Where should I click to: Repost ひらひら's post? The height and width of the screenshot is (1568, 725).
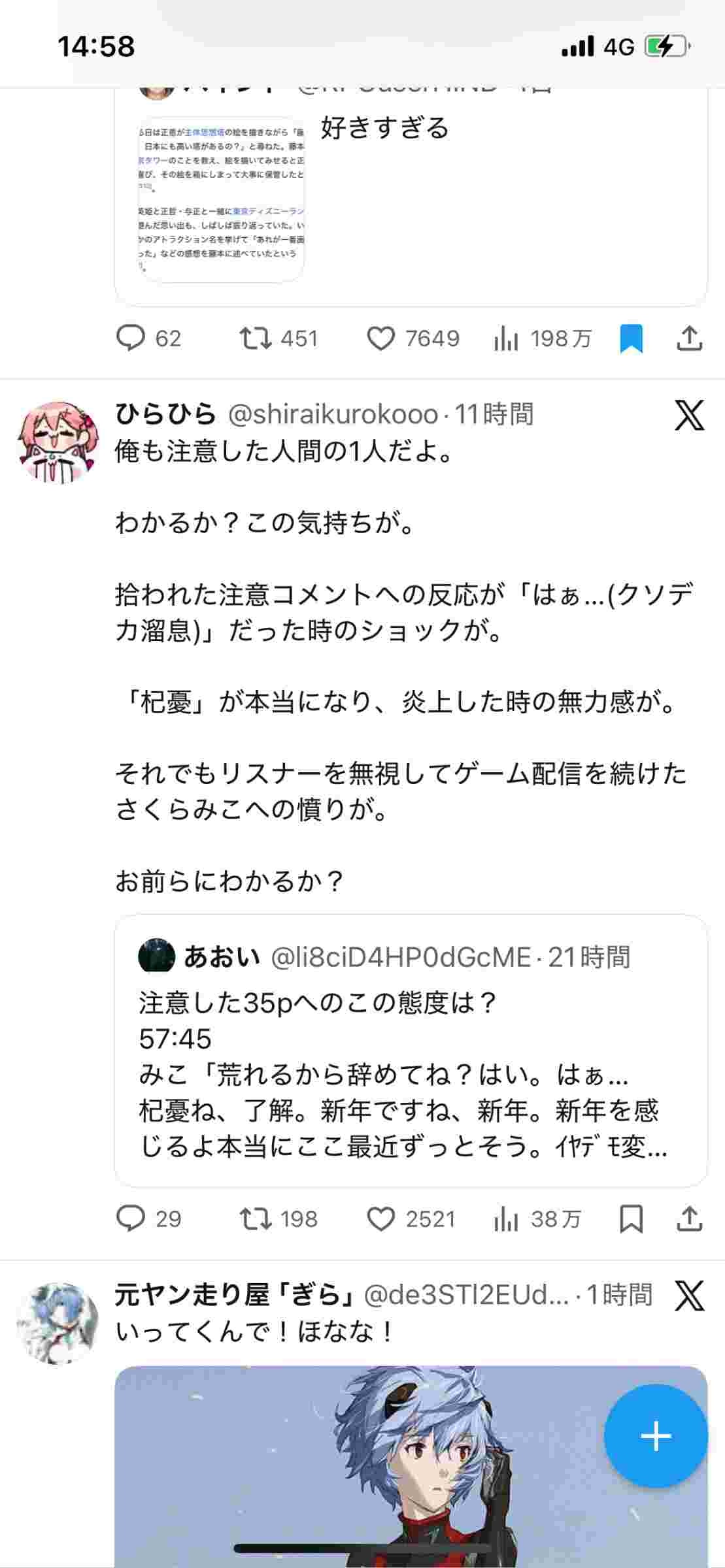click(256, 1218)
